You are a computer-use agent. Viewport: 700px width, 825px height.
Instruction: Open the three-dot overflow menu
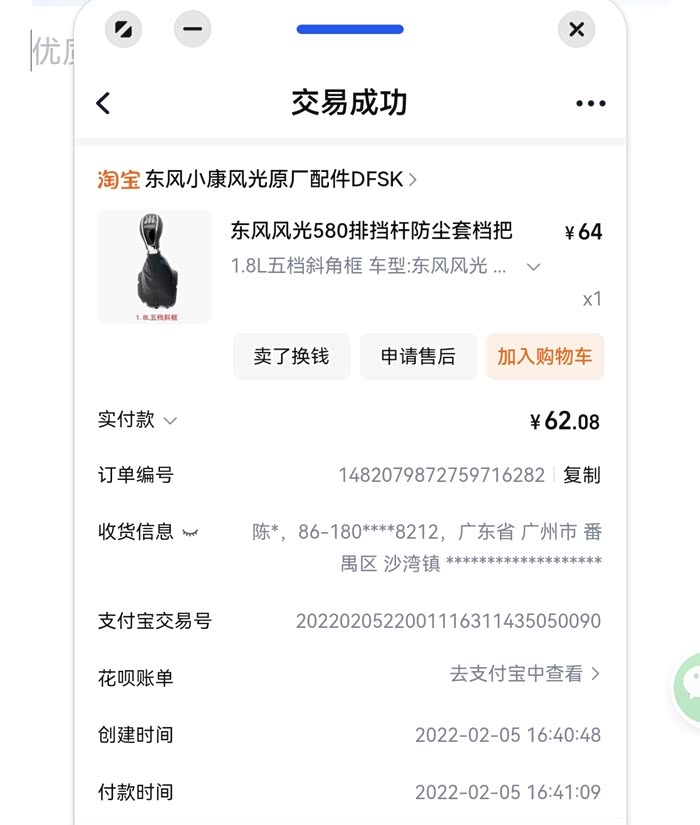pos(591,103)
